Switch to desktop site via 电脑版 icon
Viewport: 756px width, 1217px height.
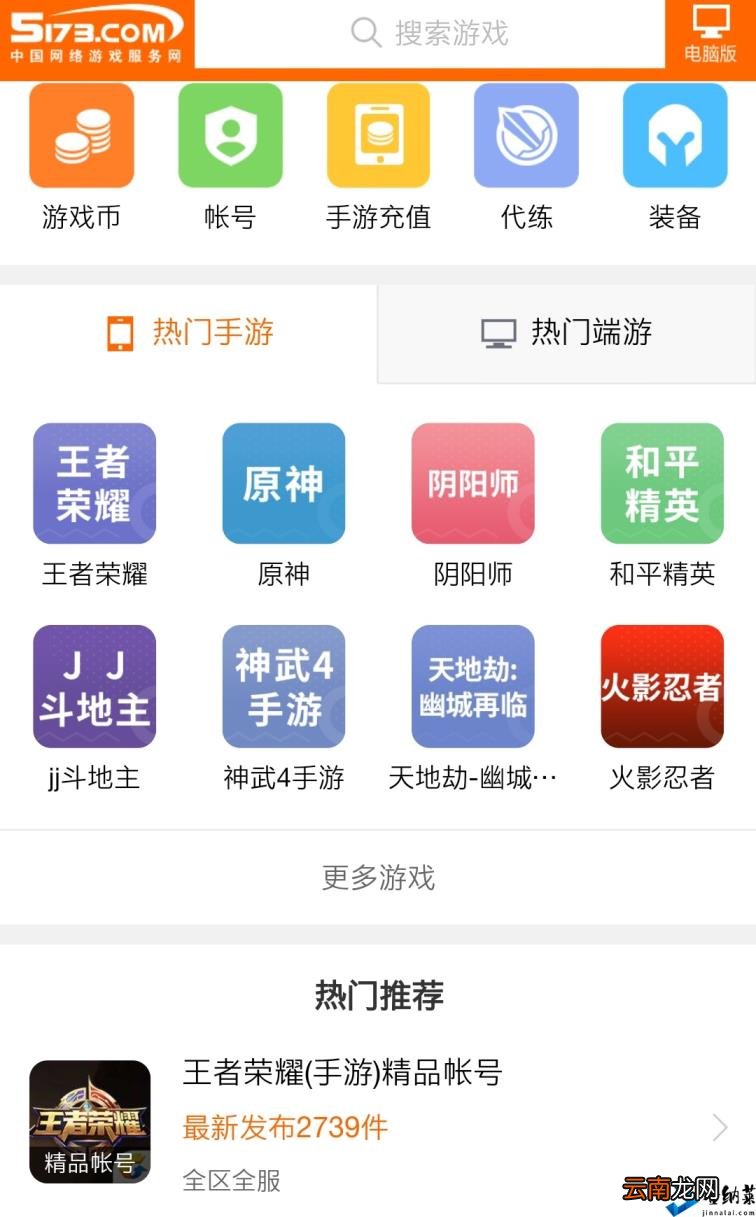[x=712, y=33]
